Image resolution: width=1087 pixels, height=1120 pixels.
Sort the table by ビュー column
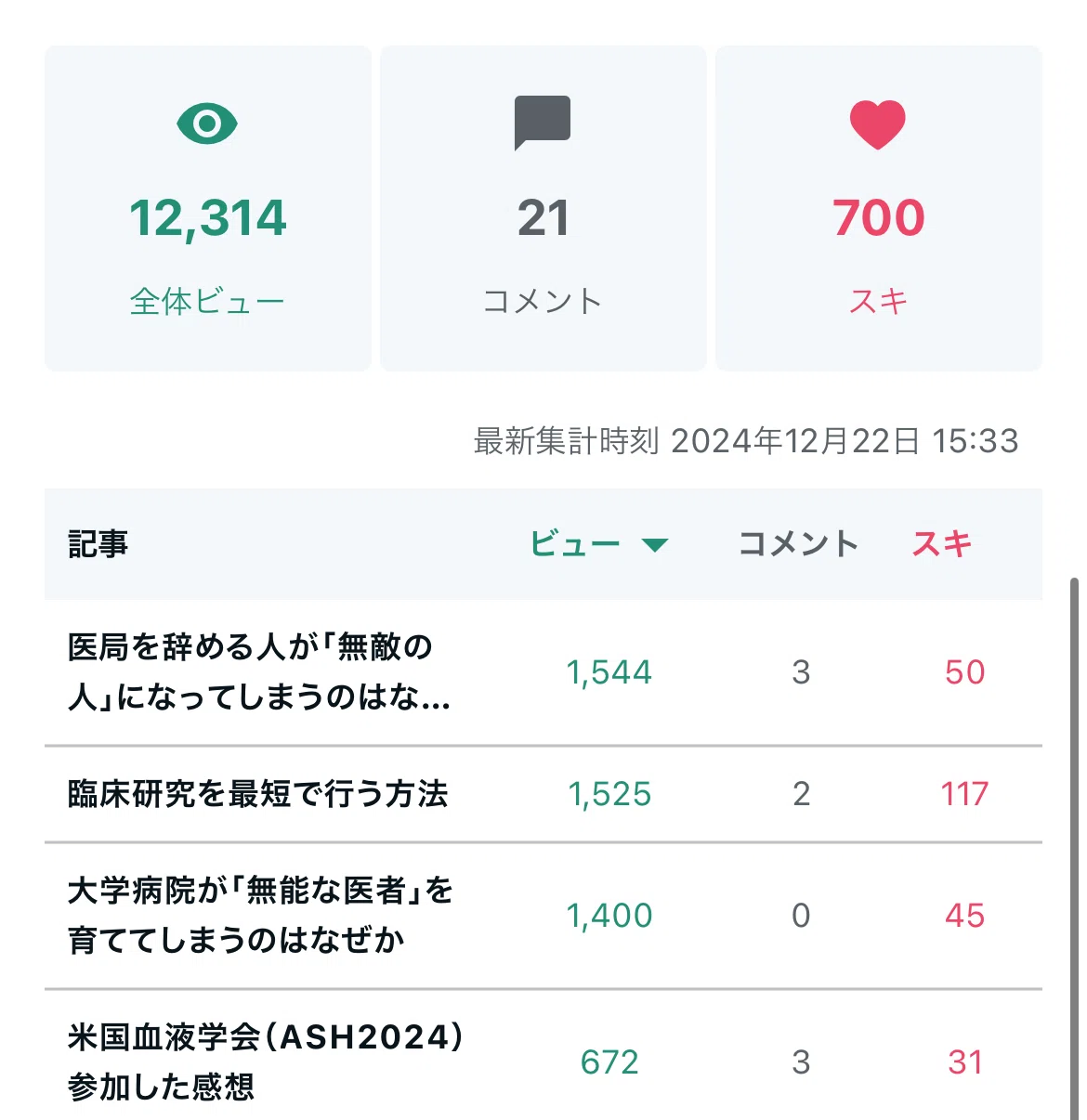[598, 544]
